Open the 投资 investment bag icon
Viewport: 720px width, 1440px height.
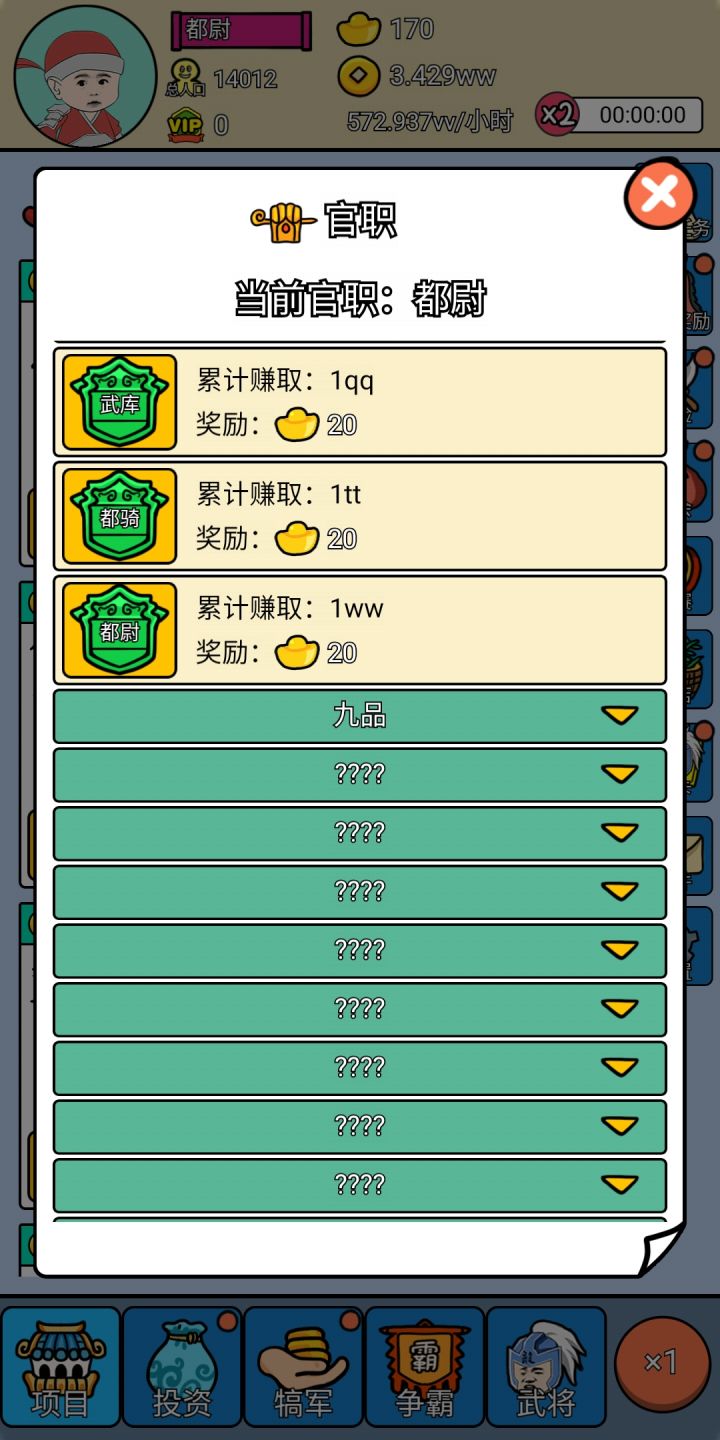pos(183,1365)
